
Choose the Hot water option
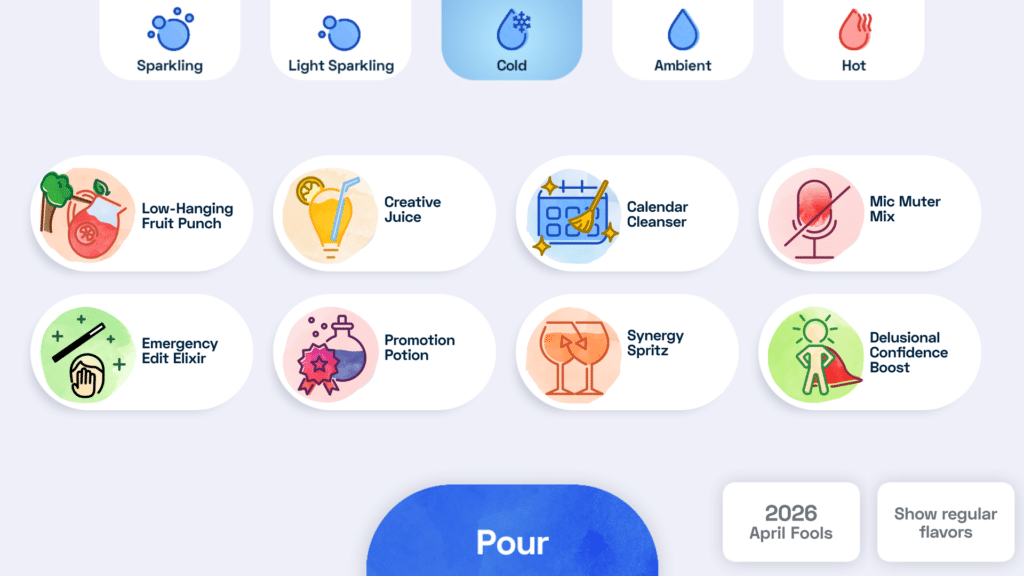pyautogui.click(x=853, y=40)
